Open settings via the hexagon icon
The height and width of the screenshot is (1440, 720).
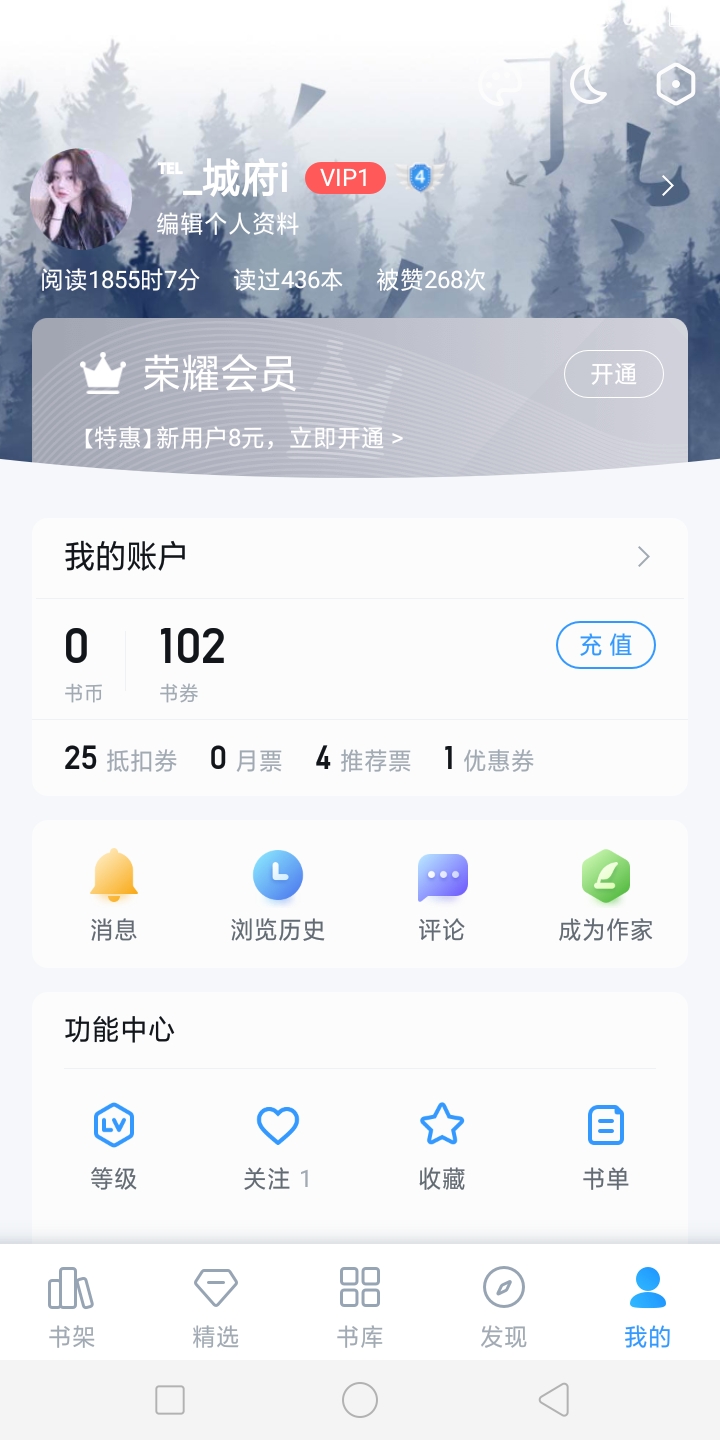coord(675,85)
